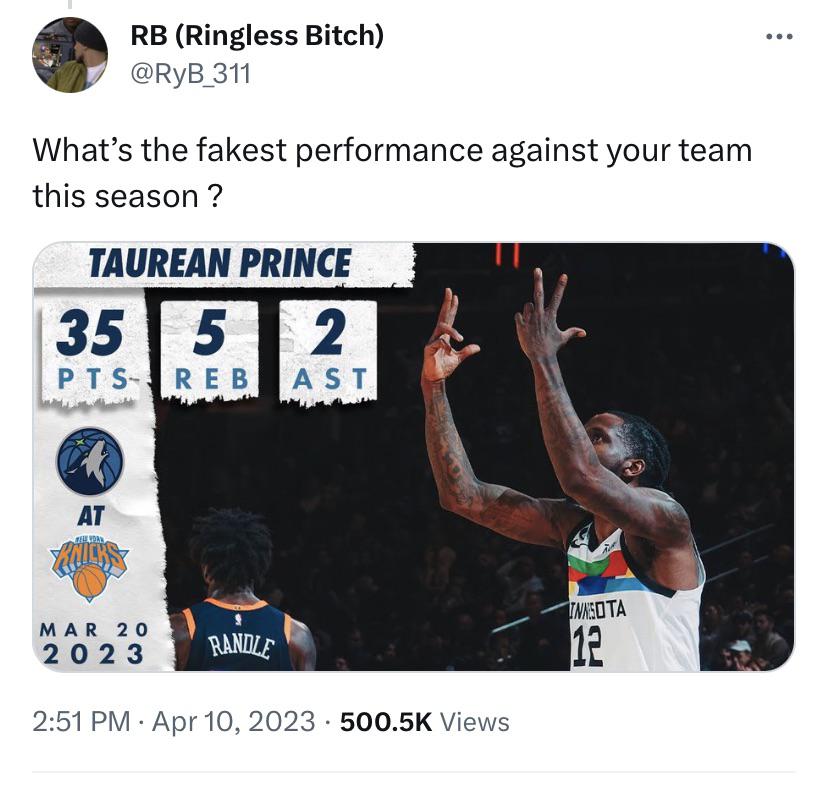
Task: Open the Taurean Prince image attachment
Action: click(x=414, y=456)
